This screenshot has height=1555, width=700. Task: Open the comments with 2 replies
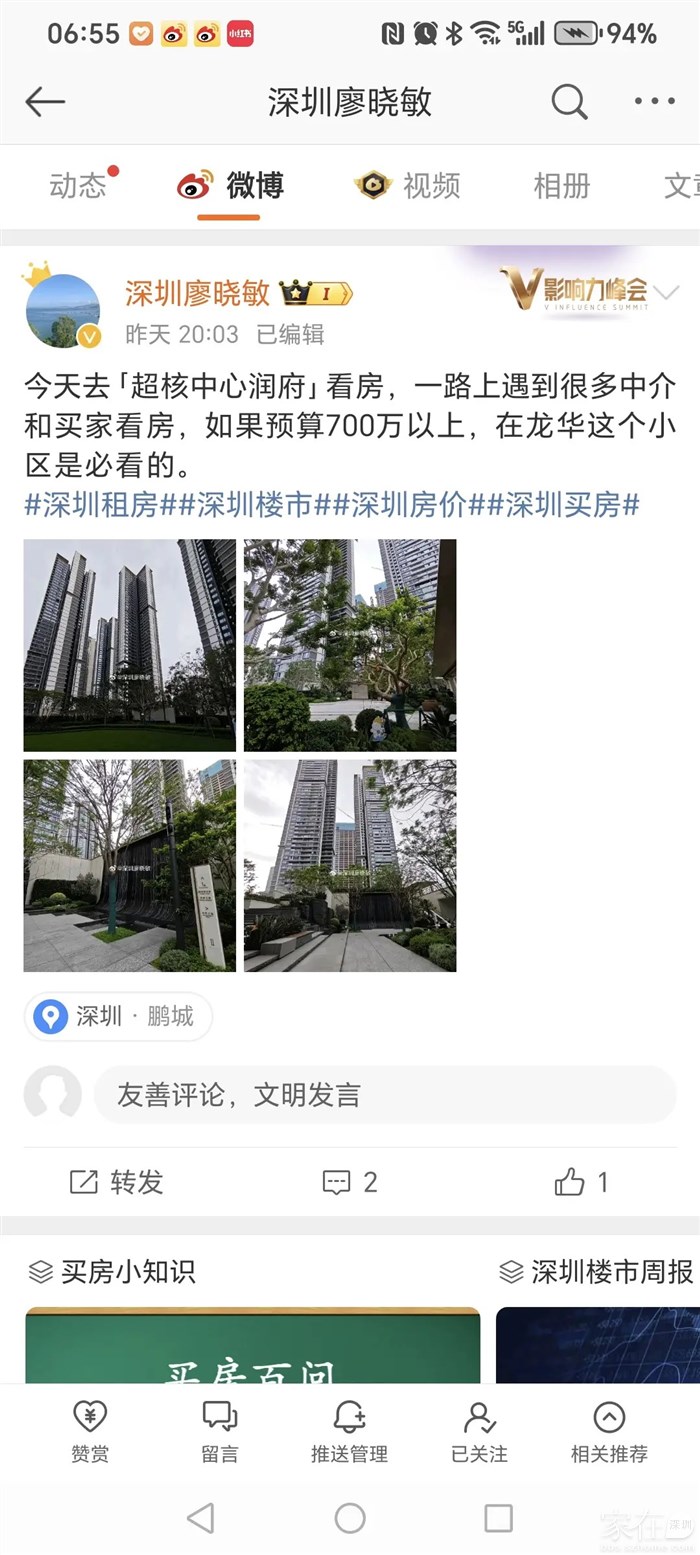[350, 1183]
